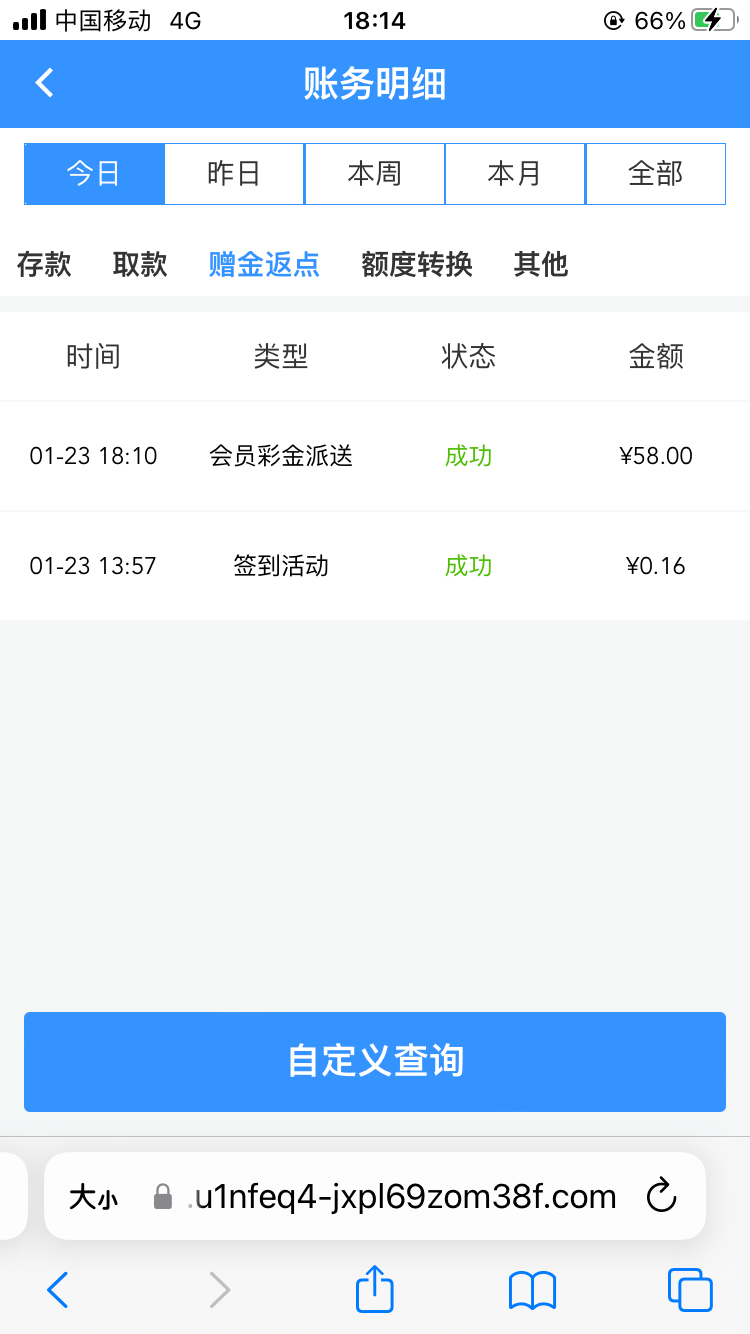Select the 今日 date filter
This screenshot has width=750, height=1334.
[x=94, y=174]
